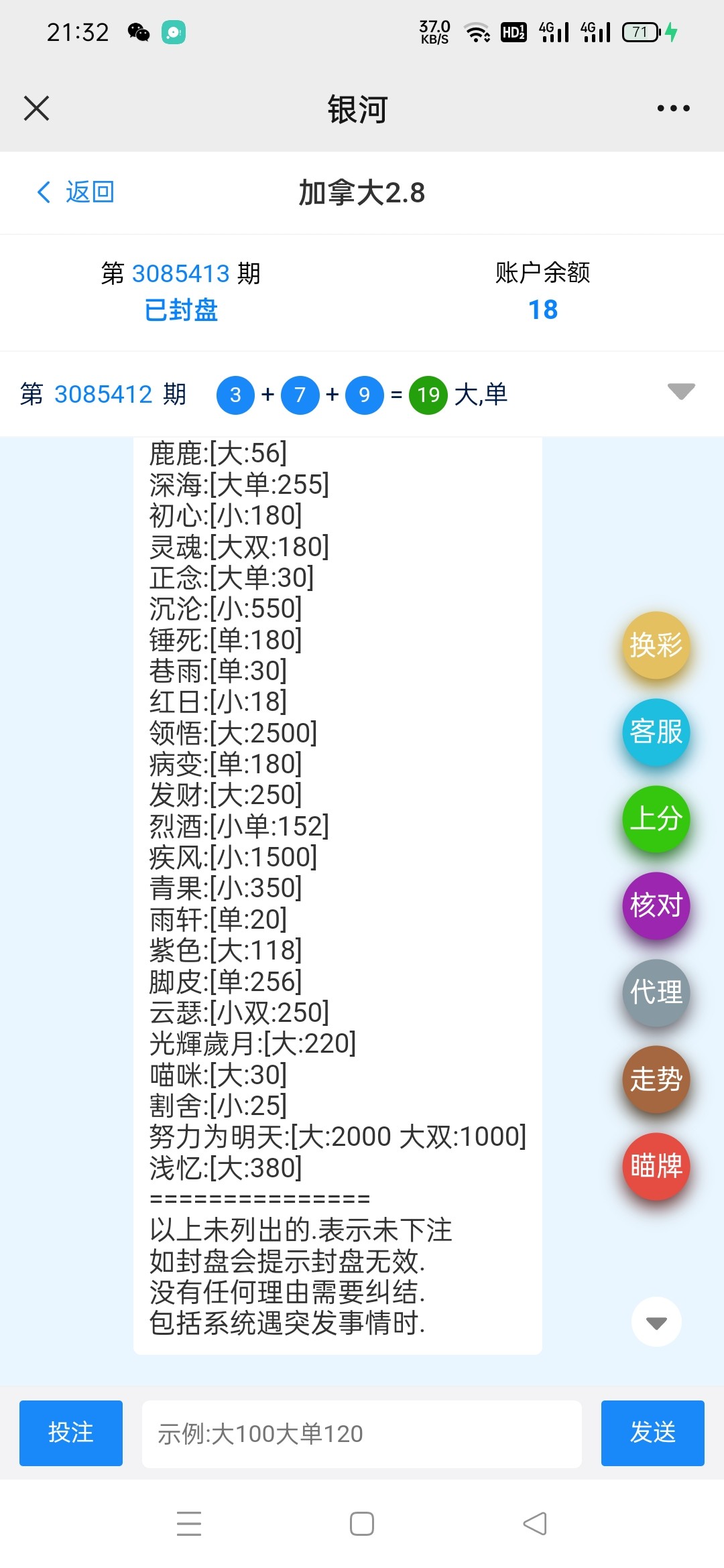Open the 核对 check button

point(656,905)
